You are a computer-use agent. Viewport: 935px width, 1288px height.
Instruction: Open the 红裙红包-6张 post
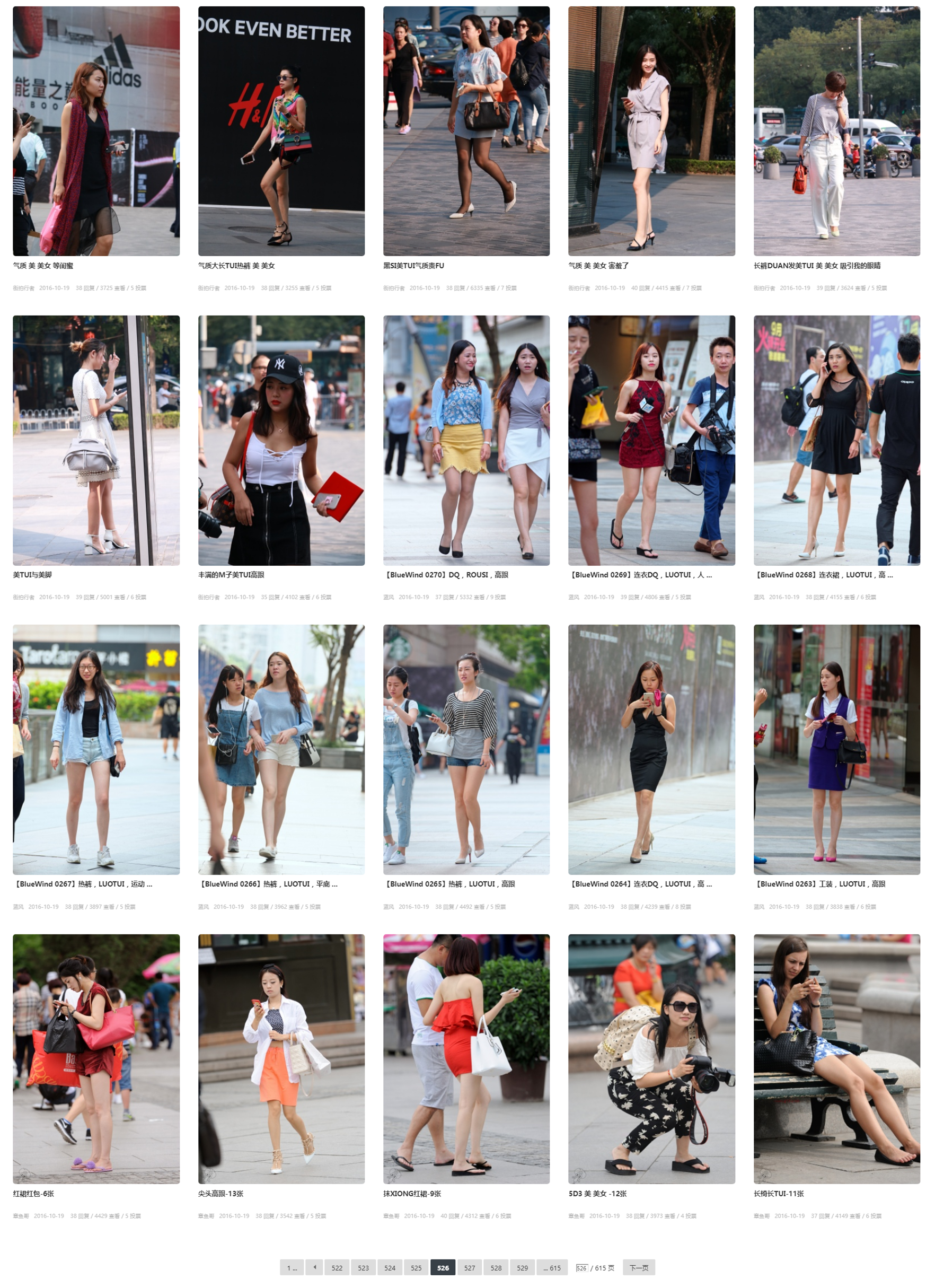pyautogui.click(x=33, y=1194)
